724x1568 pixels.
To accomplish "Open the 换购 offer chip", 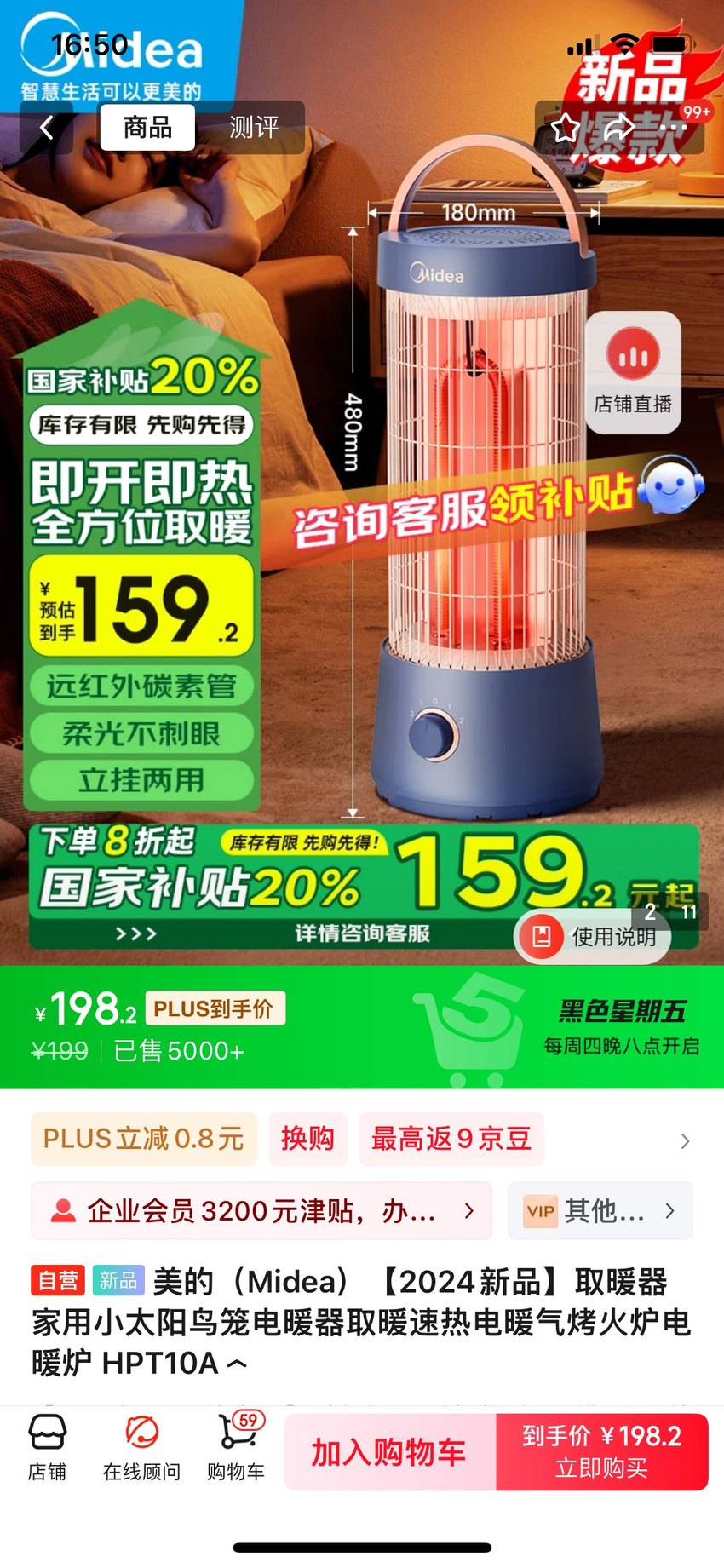I will coord(307,1139).
